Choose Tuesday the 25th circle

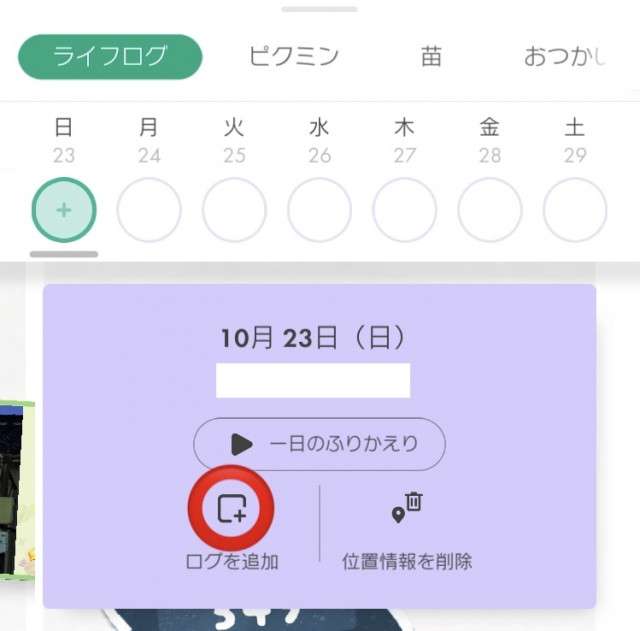point(234,210)
